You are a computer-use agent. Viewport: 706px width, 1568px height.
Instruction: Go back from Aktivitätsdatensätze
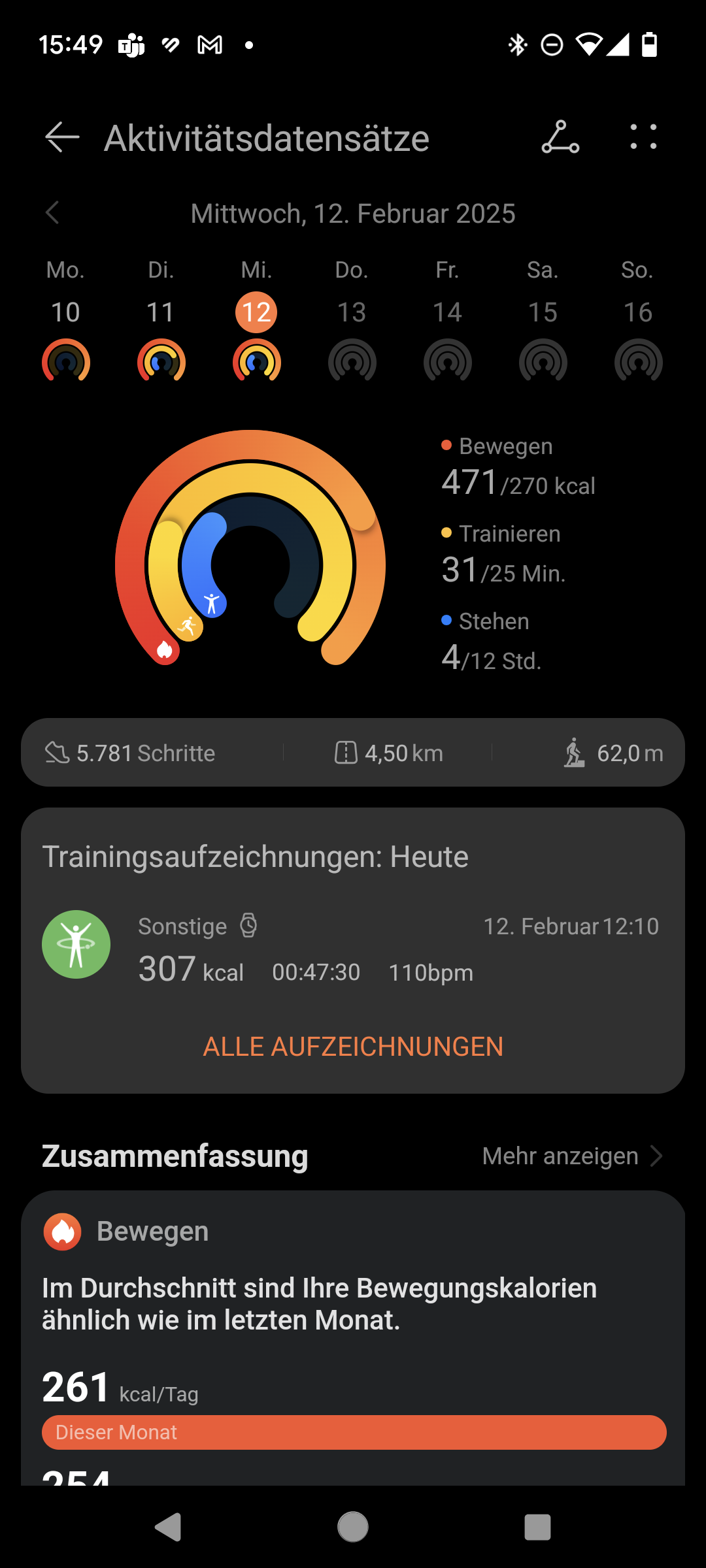click(x=62, y=137)
